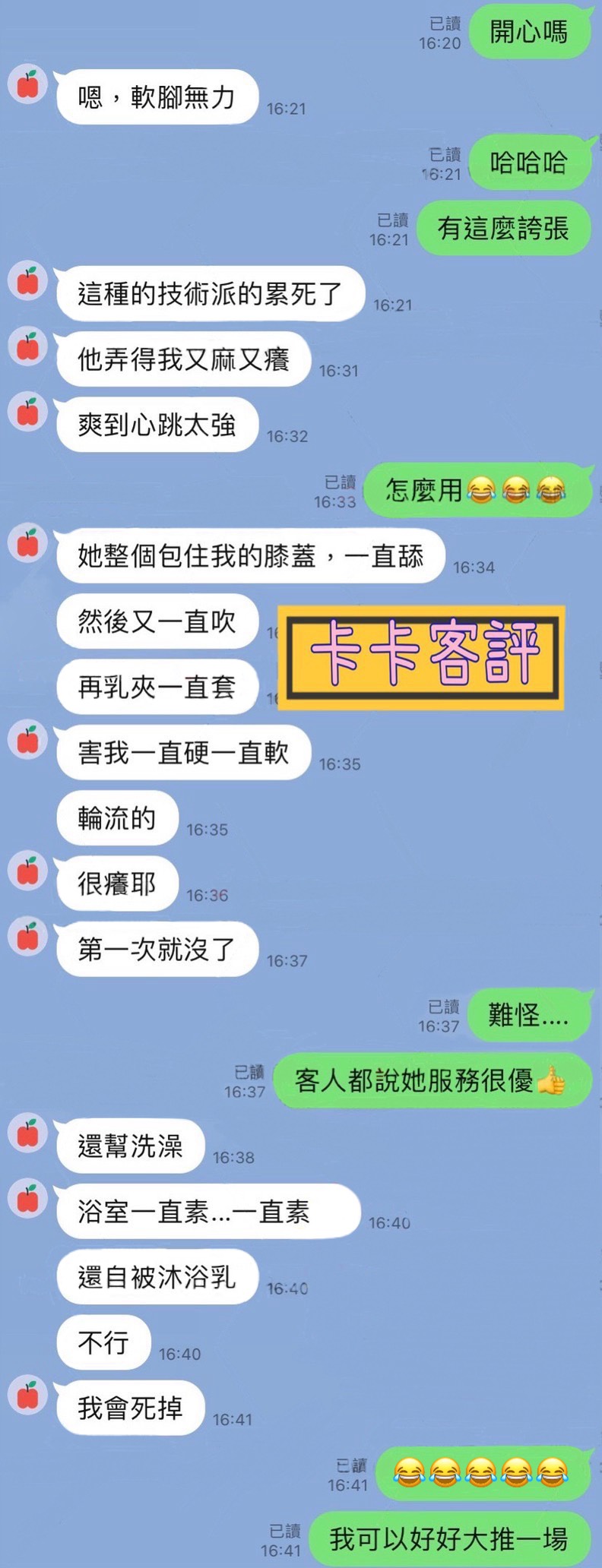Tap the 開心嗎 green message bubble

click(529, 31)
